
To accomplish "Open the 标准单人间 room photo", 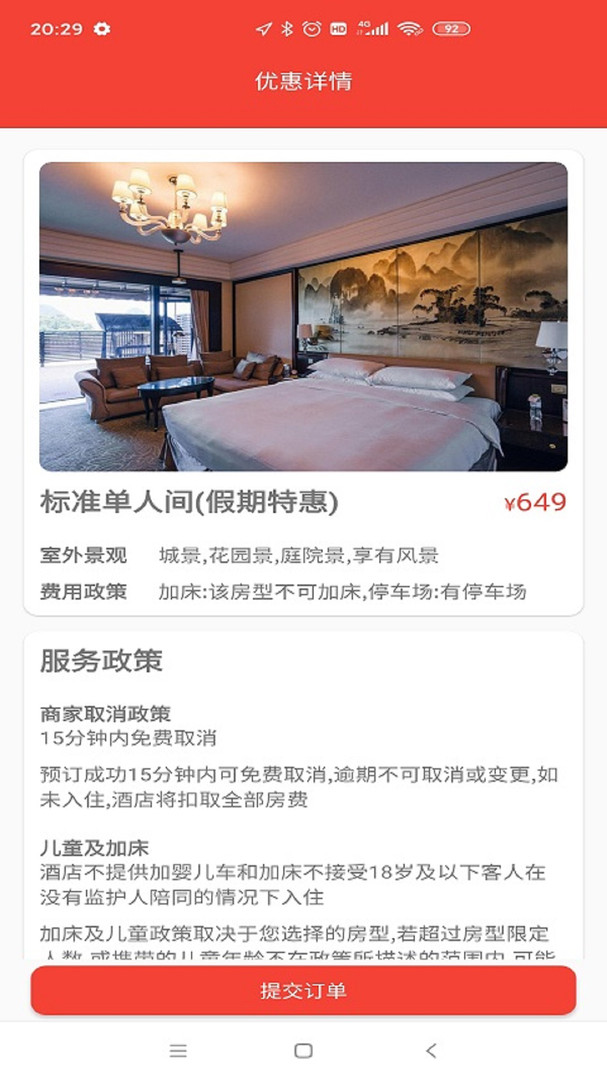I will pyautogui.click(x=303, y=316).
